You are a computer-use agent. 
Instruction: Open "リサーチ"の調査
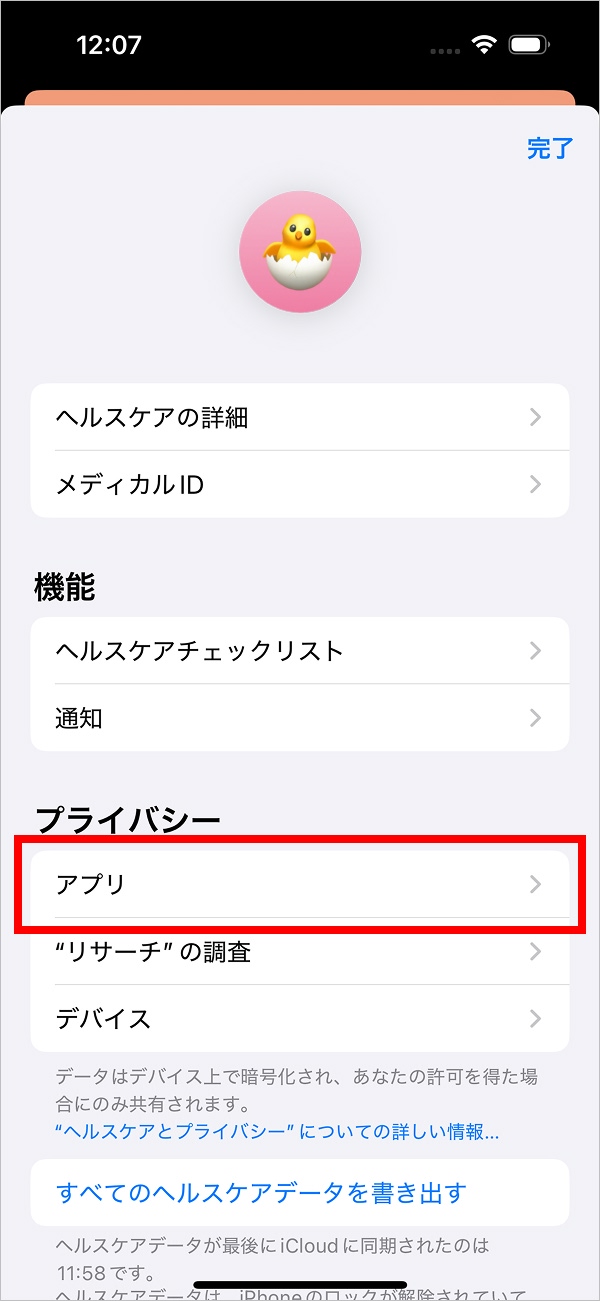tap(300, 952)
